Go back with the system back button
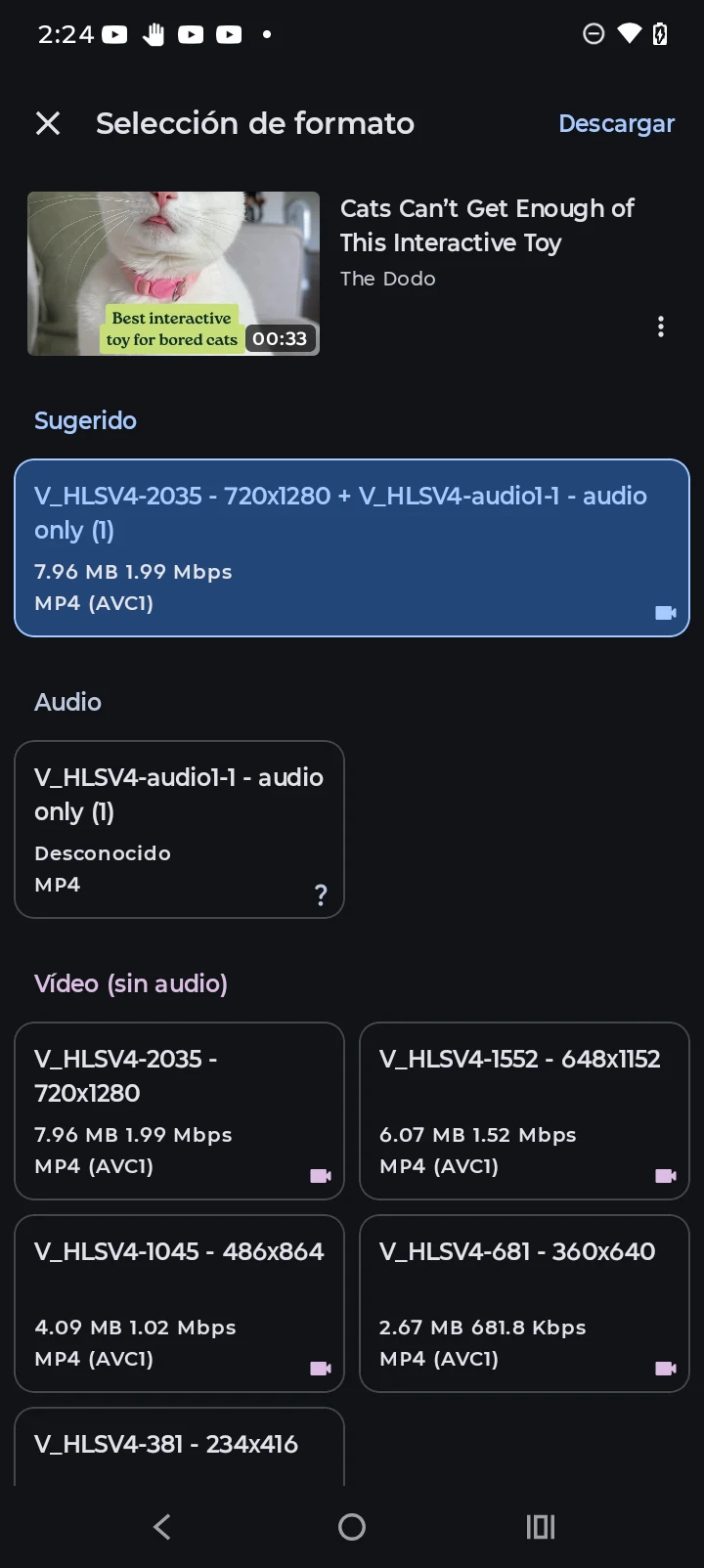Image resolution: width=704 pixels, height=1568 pixels. pyautogui.click(x=162, y=1527)
